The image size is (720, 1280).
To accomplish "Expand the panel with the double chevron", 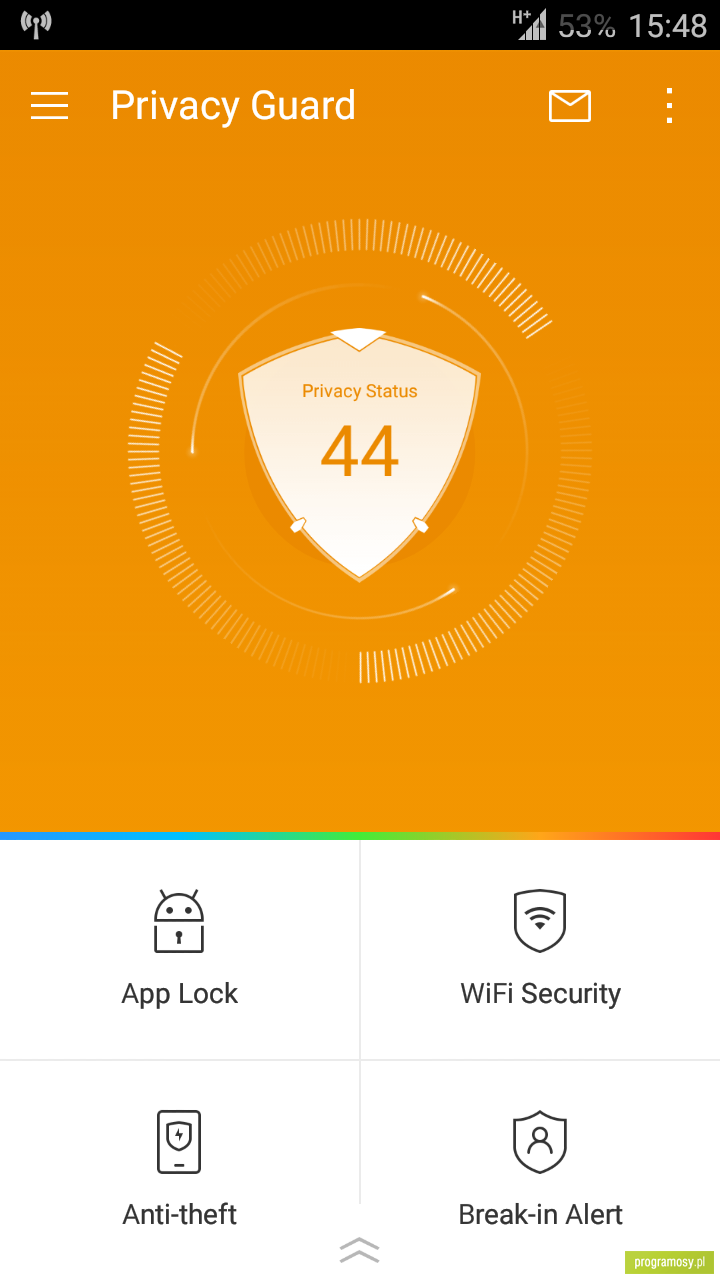I will 360,1250.
